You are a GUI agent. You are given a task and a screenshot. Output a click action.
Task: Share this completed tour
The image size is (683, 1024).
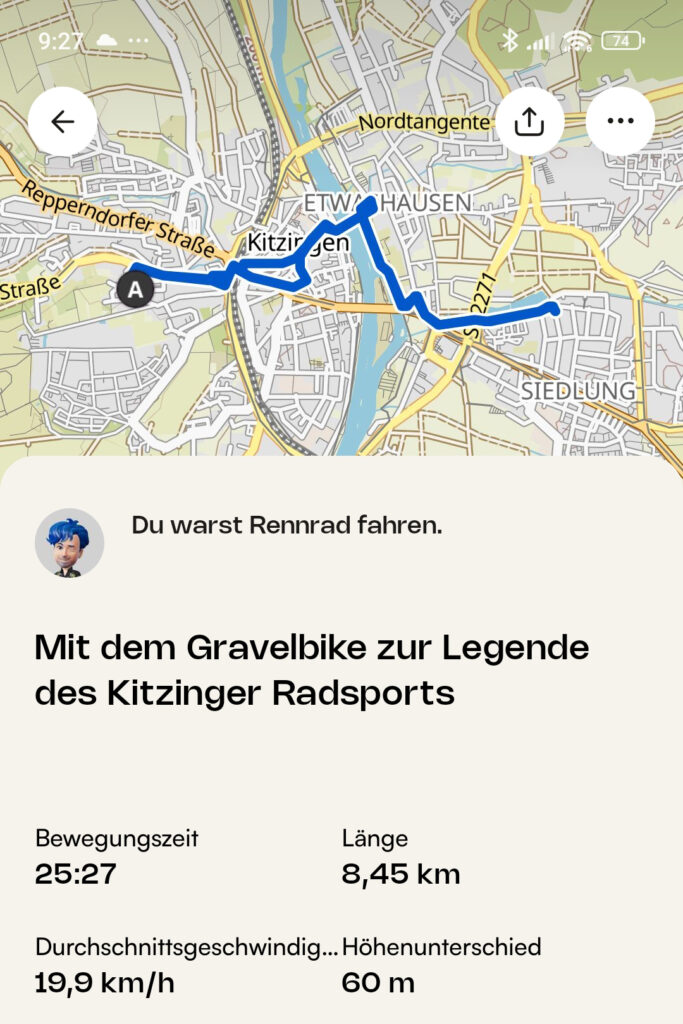(x=529, y=122)
